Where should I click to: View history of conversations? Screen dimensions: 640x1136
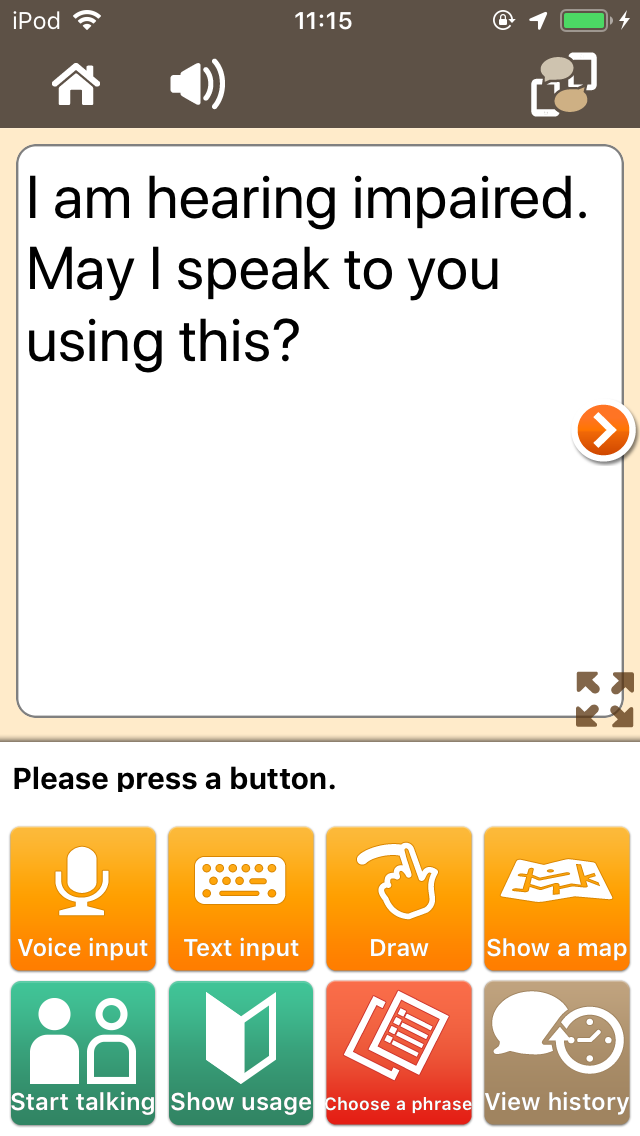point(557,1052)
